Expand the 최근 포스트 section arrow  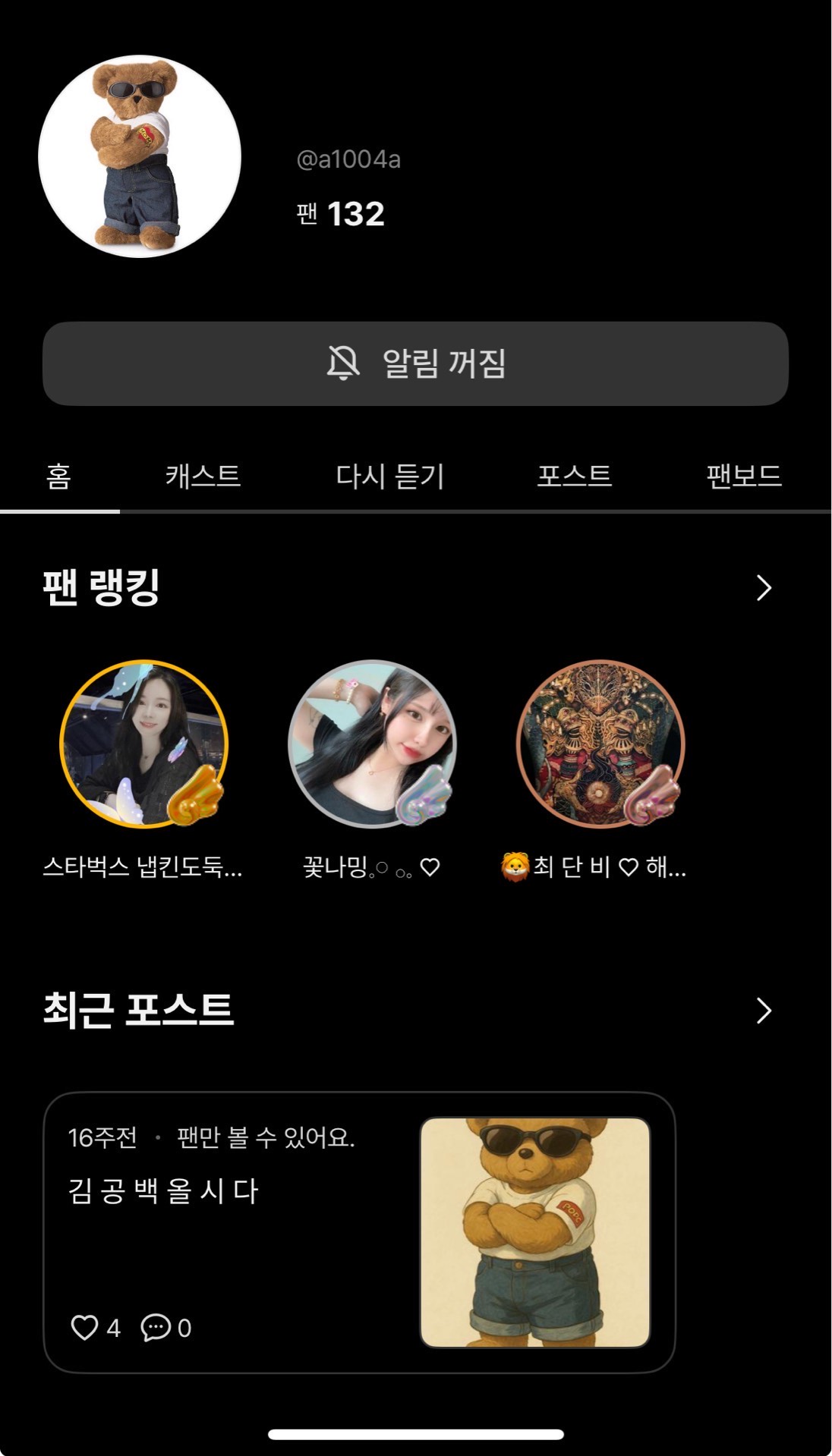click(764, 1011)
